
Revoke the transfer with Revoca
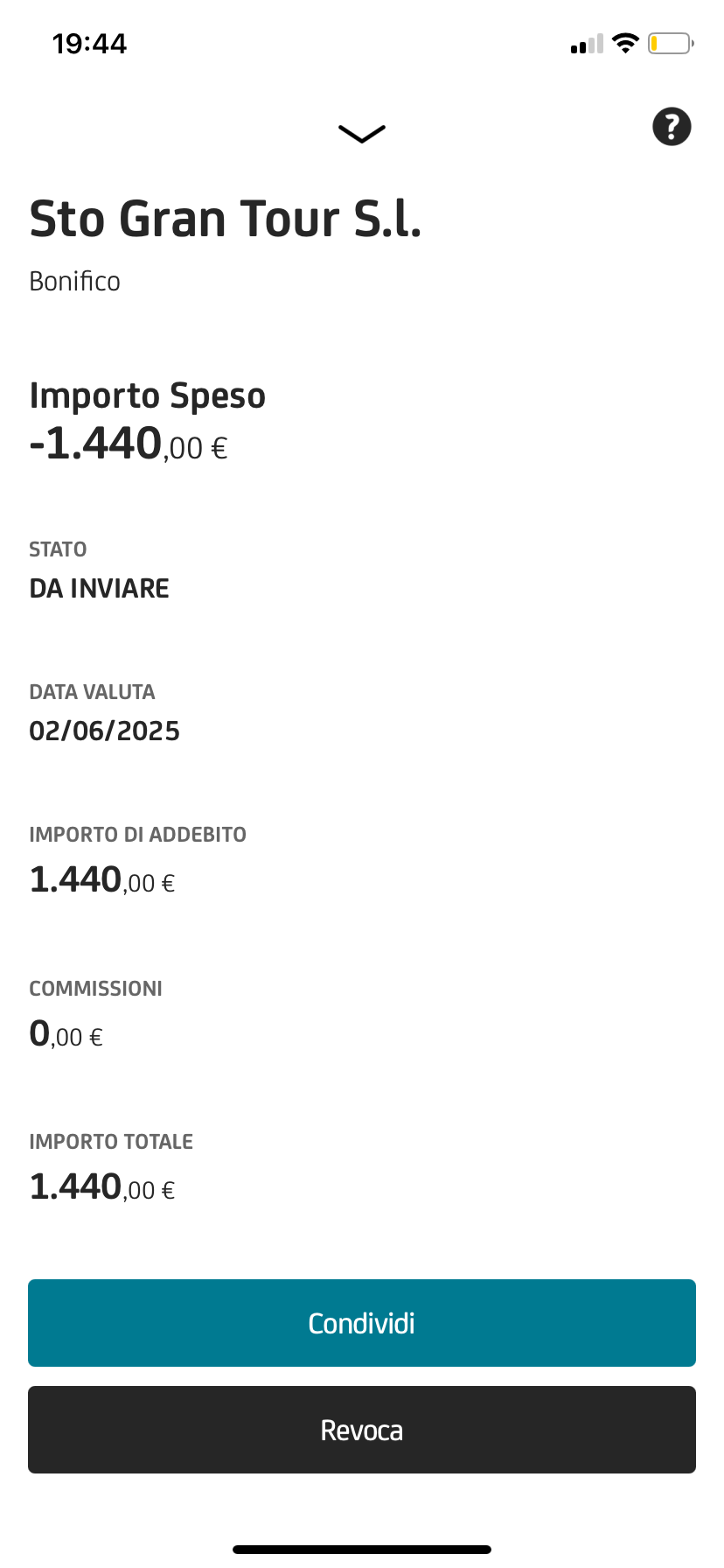(362, 1430)
